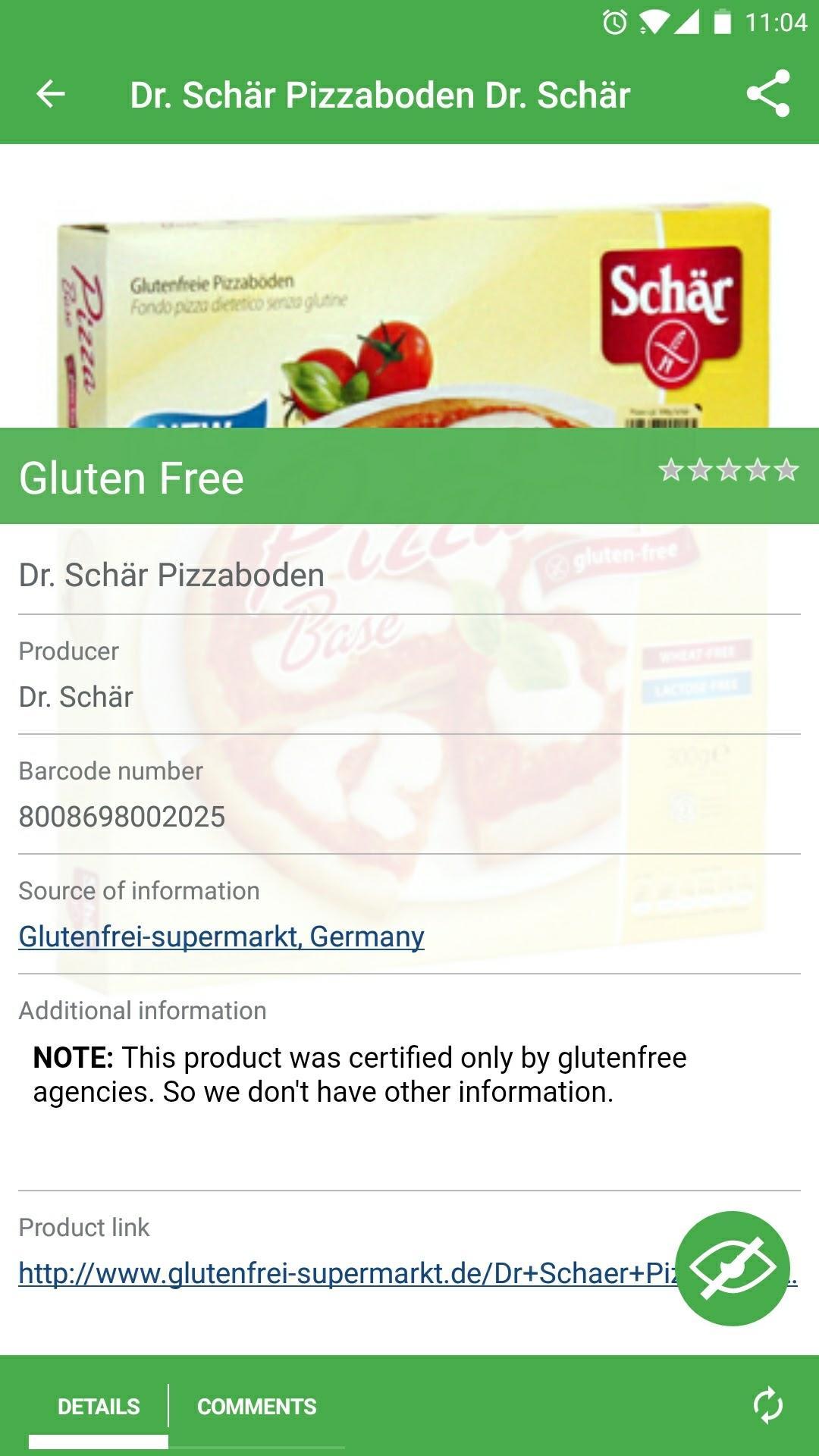Toggle the first rating star
The image size is (819, 1456).
point(672,471)
